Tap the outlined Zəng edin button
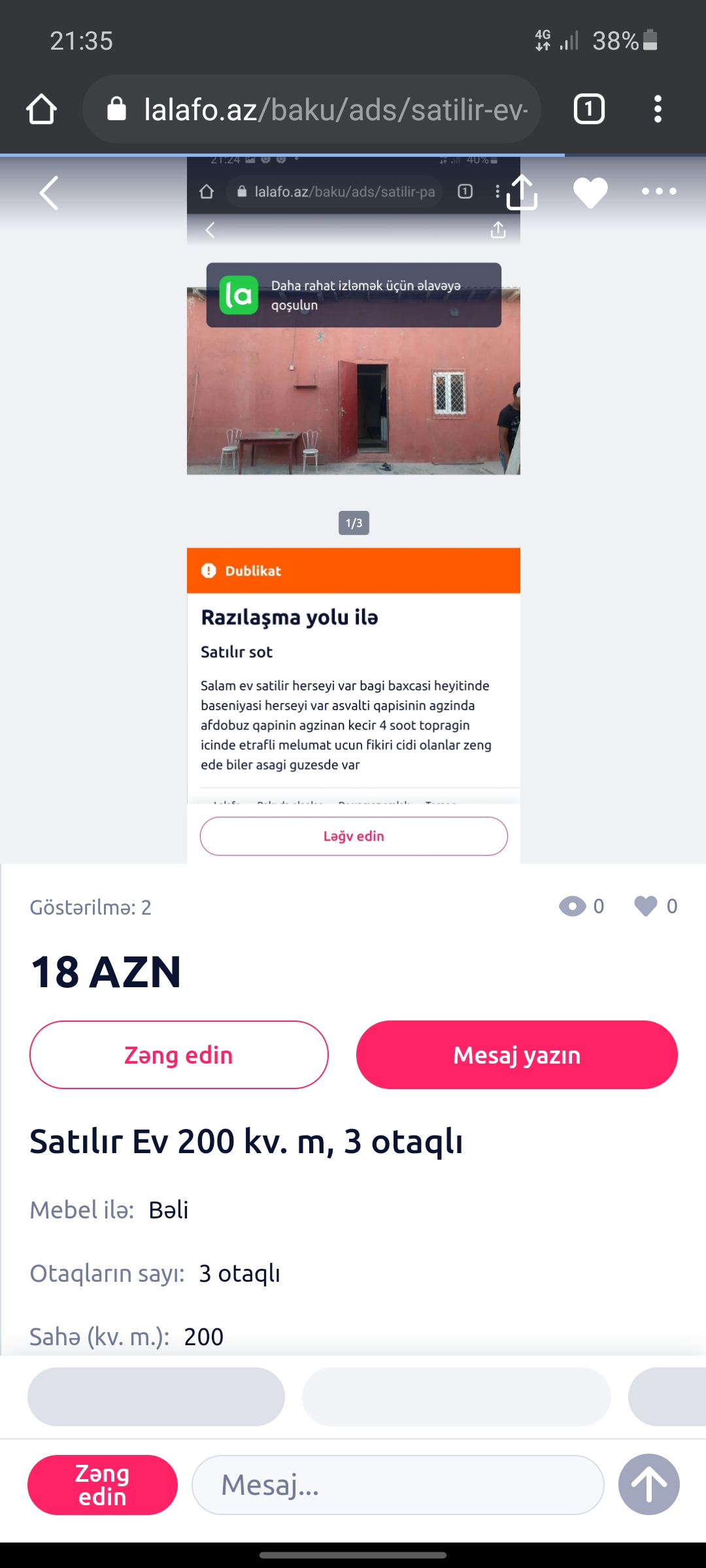Viewport: 706px width, 1568px height. click(178, 1054)
